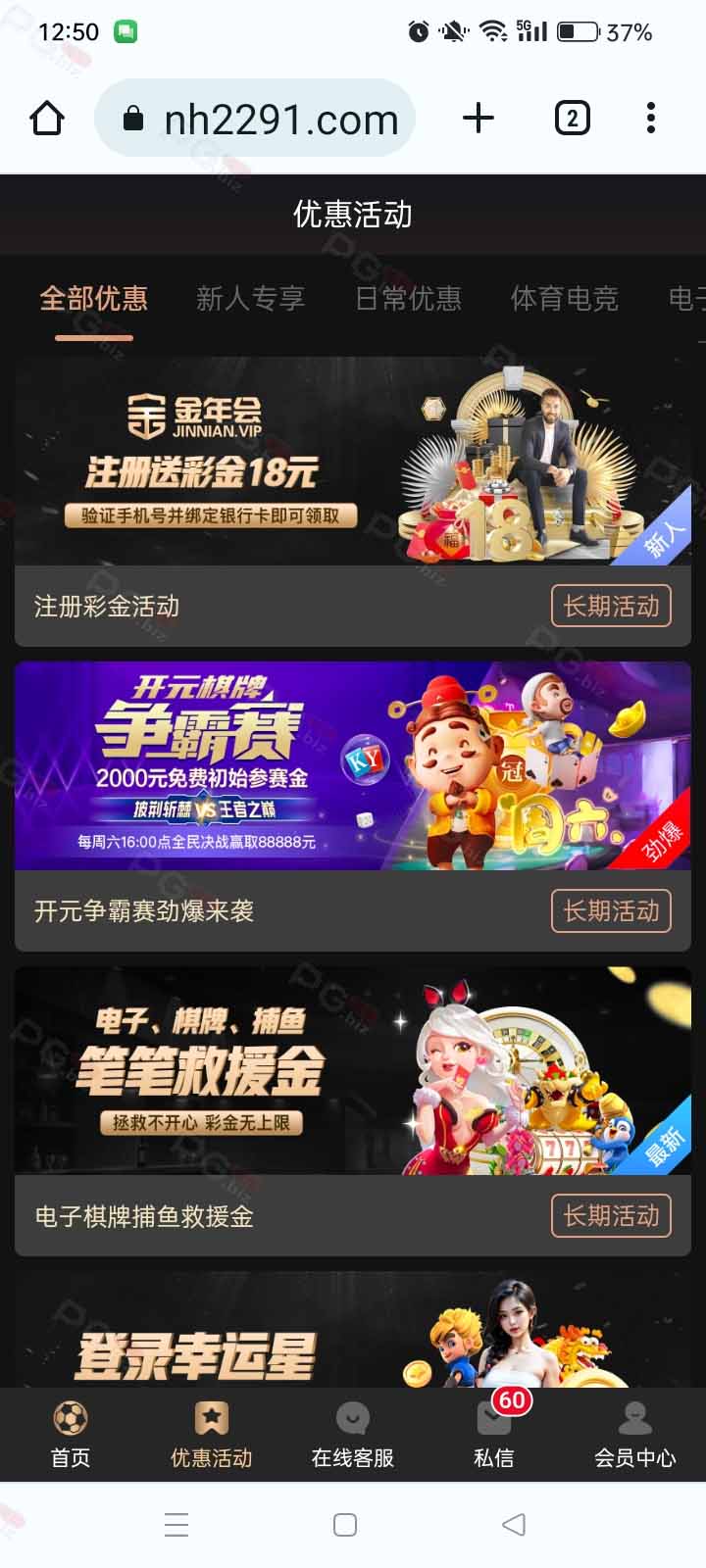Viewport: 706px width, 1568px height.
Task: Switch to the 体育电竞 tab
Action: click(565, 298)
